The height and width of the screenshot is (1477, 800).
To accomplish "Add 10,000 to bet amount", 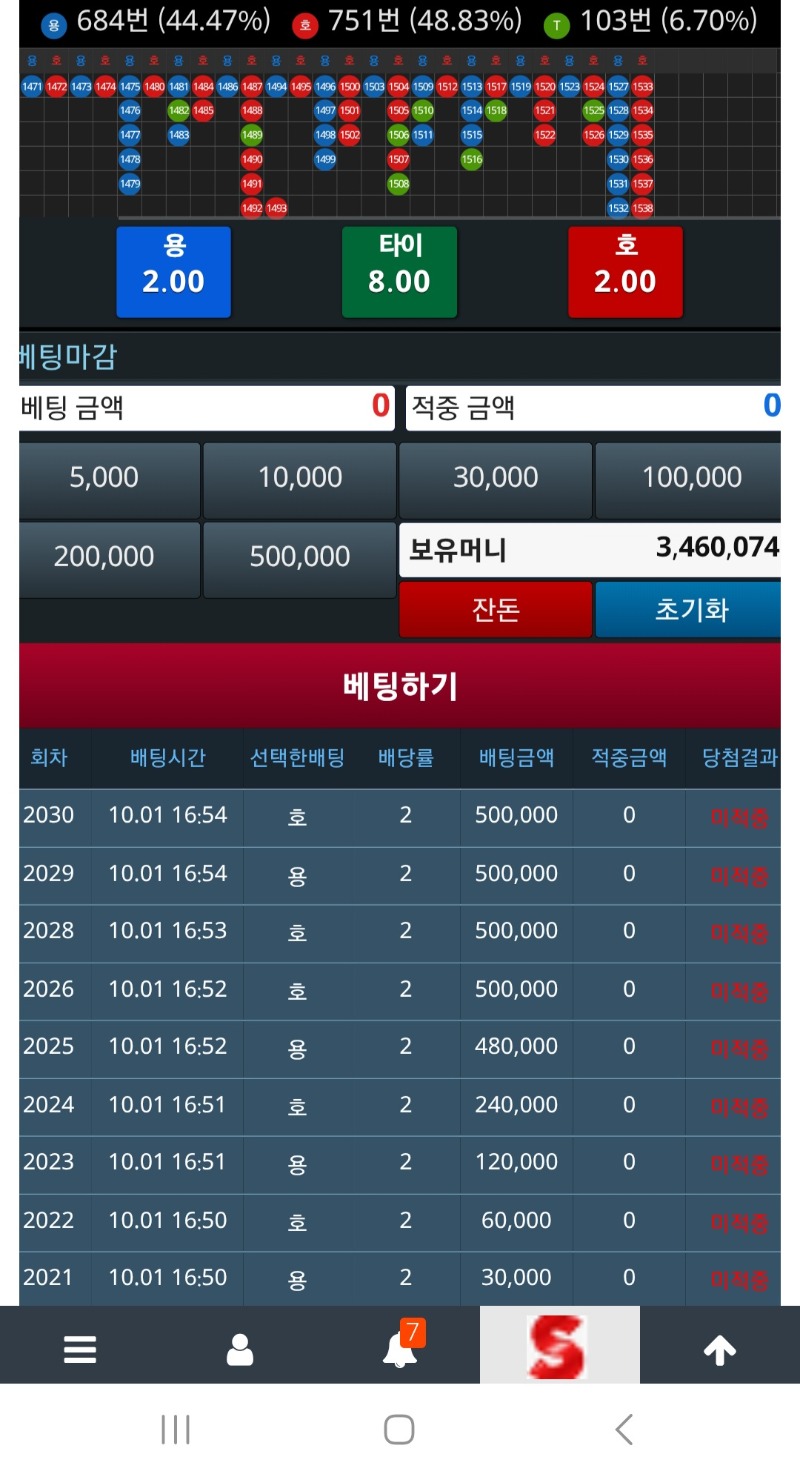I will tap(300, 478).
